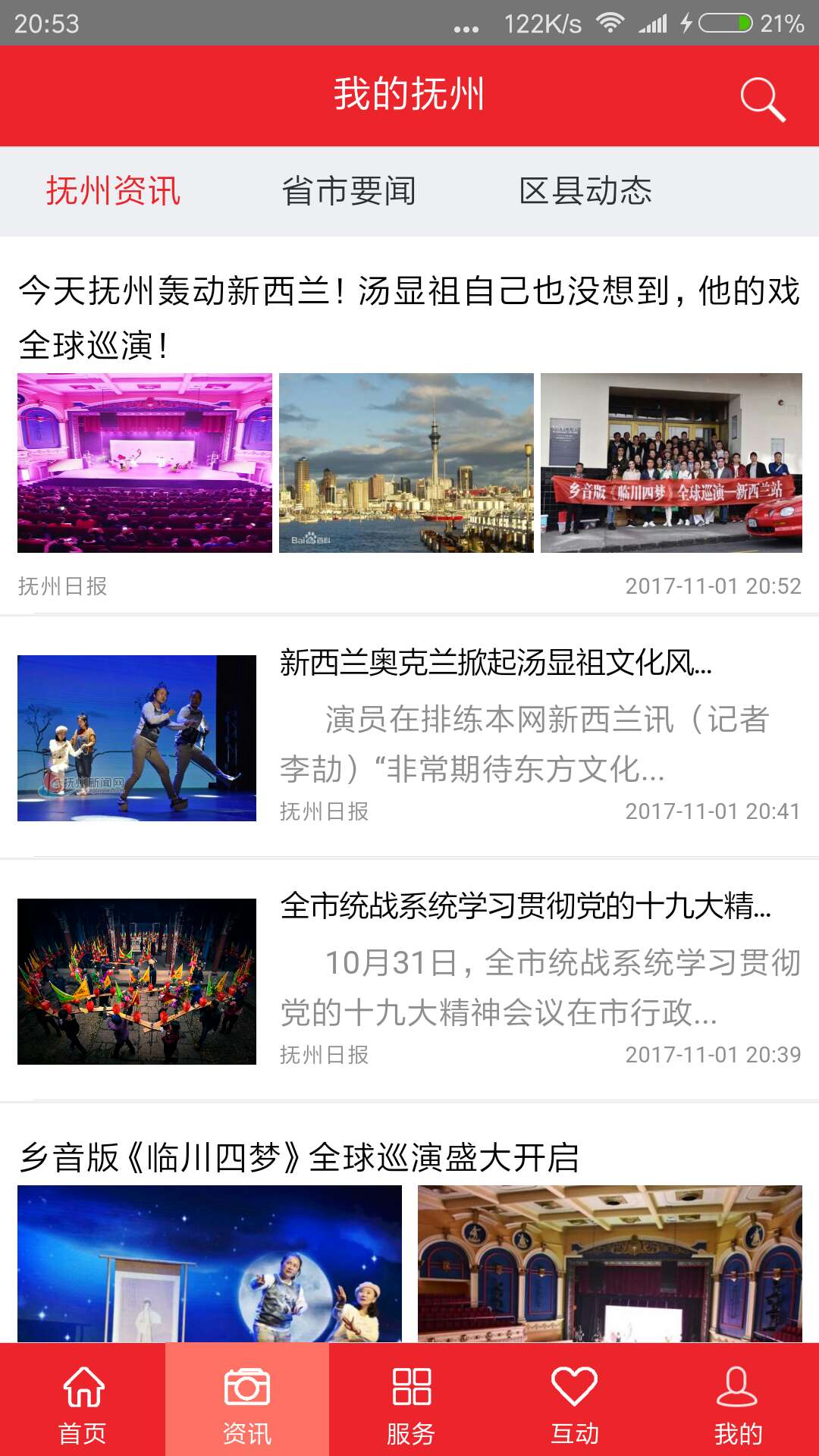Tap the 资讯 tab in bottom navigation

pyautogui.click(x=247, y=1400)
